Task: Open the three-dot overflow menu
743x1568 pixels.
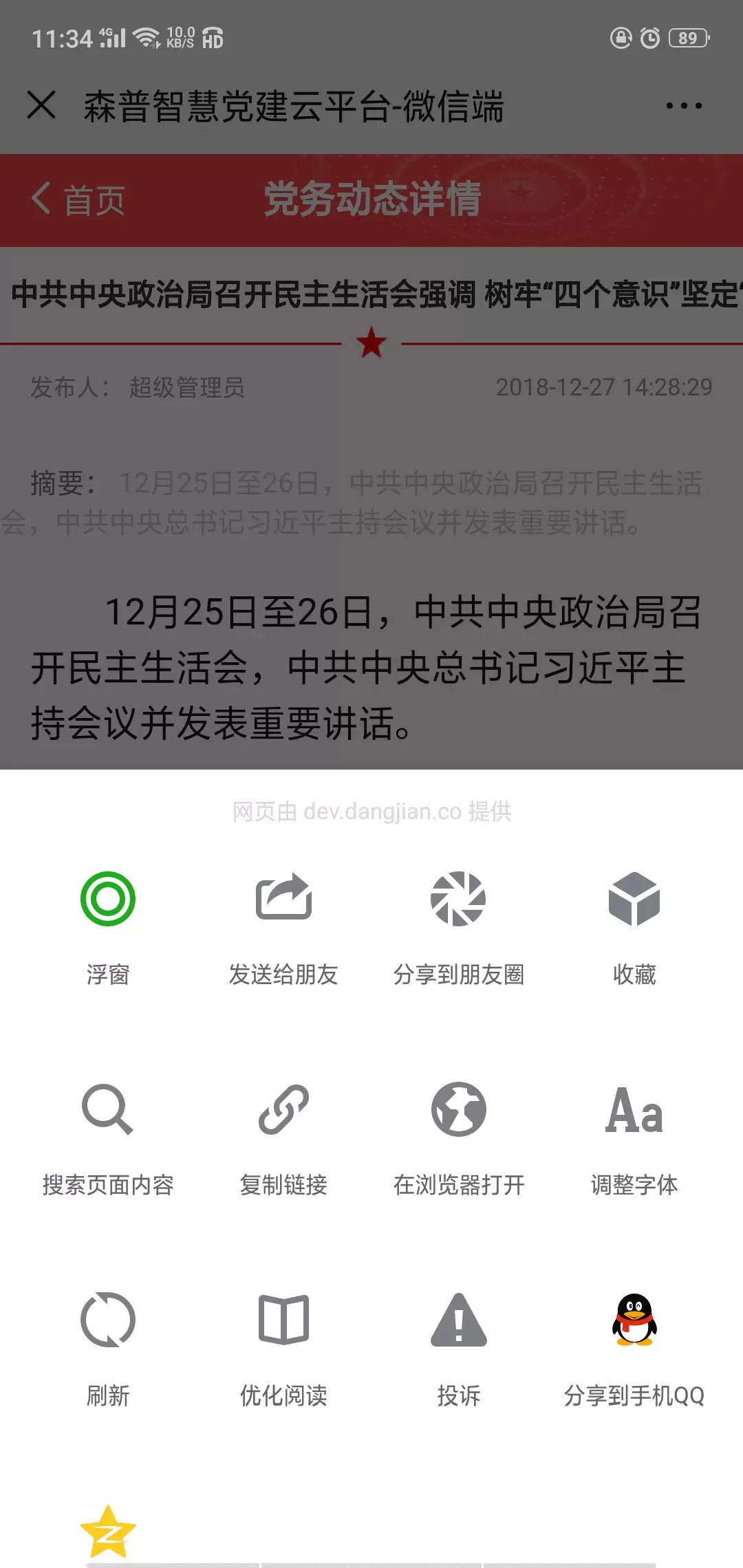Action: (684, 105)
